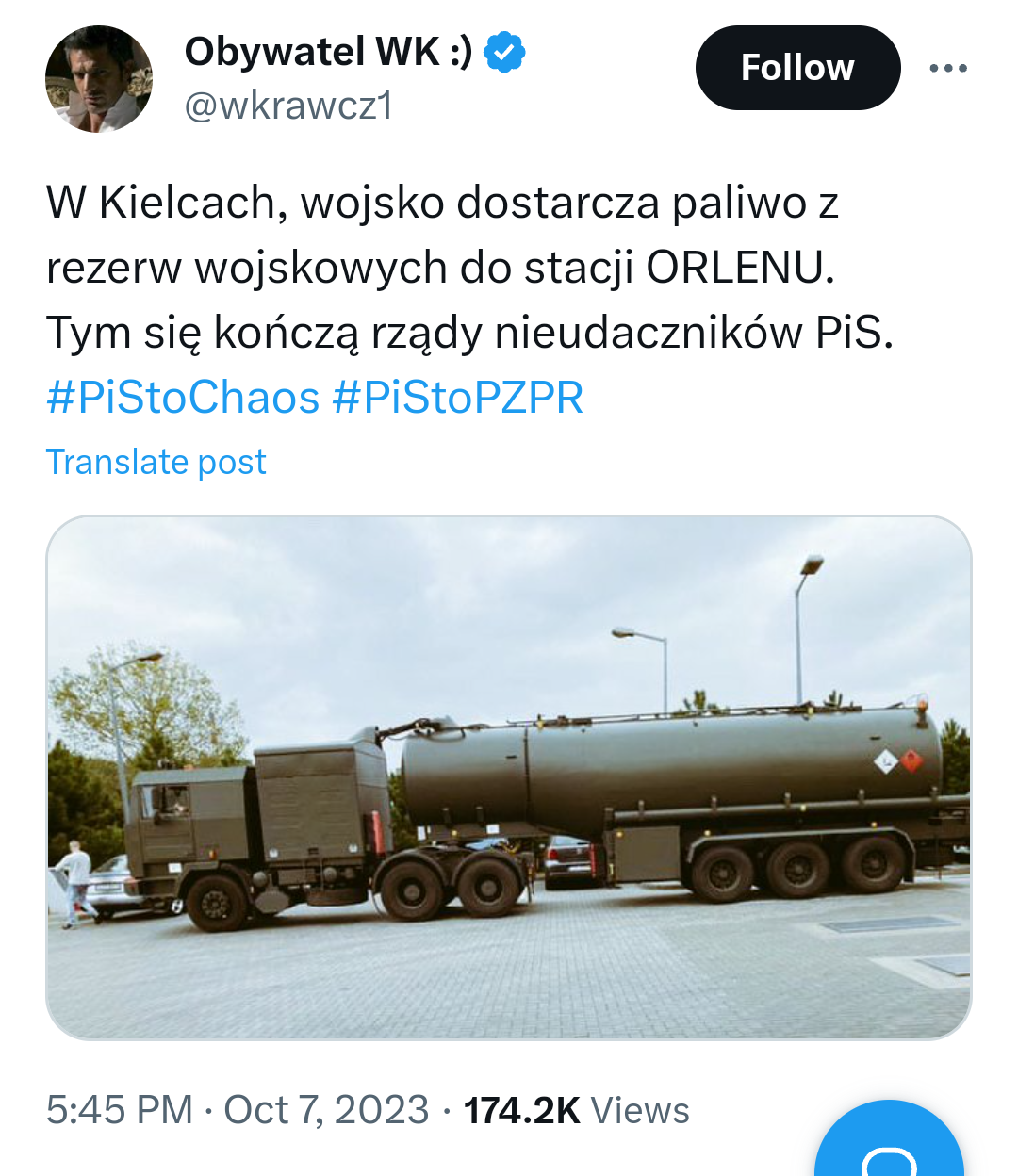Viewport: 1018px width, 1176px height.
Task: View the military tanker truck photo
Action: [509, 777]
